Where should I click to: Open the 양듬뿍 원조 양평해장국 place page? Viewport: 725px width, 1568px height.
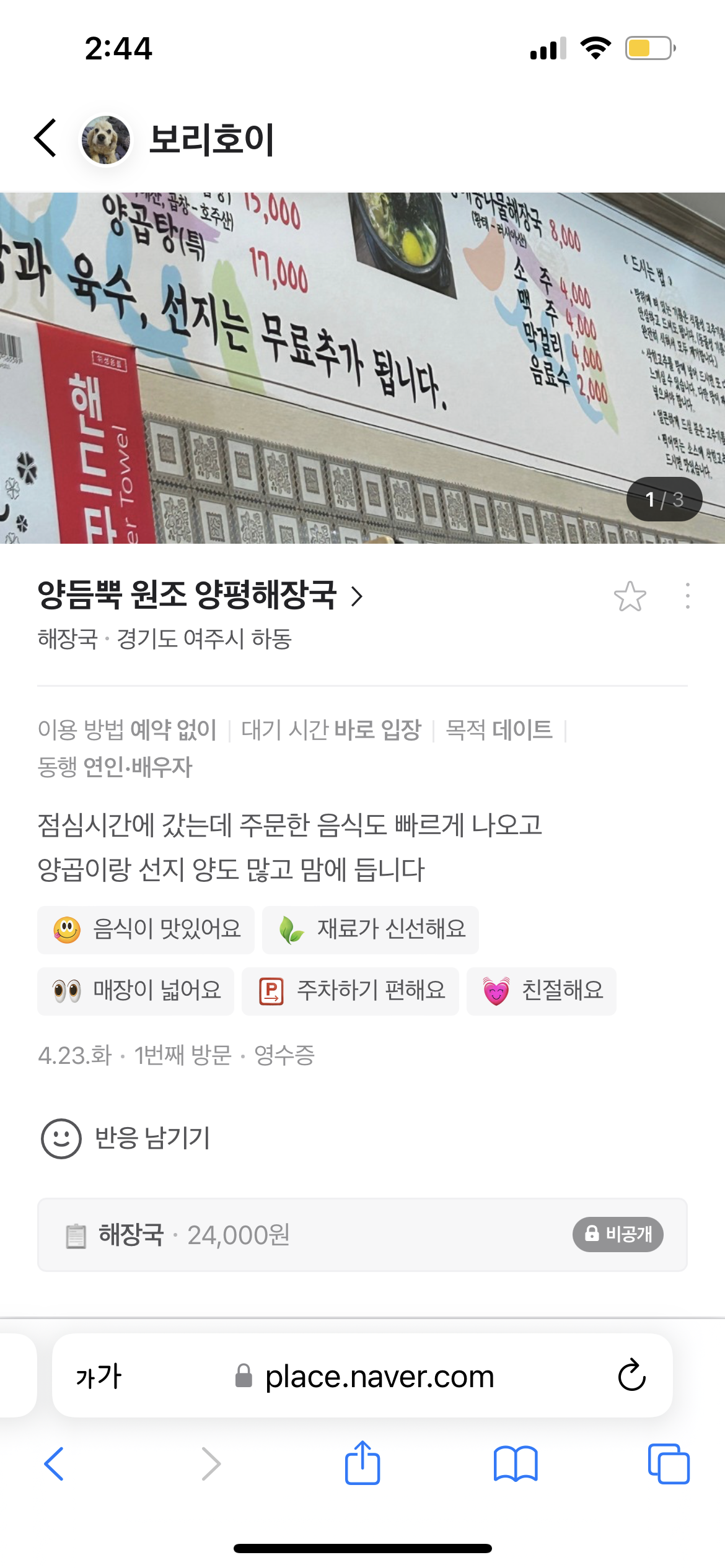(x=200, y=595)
